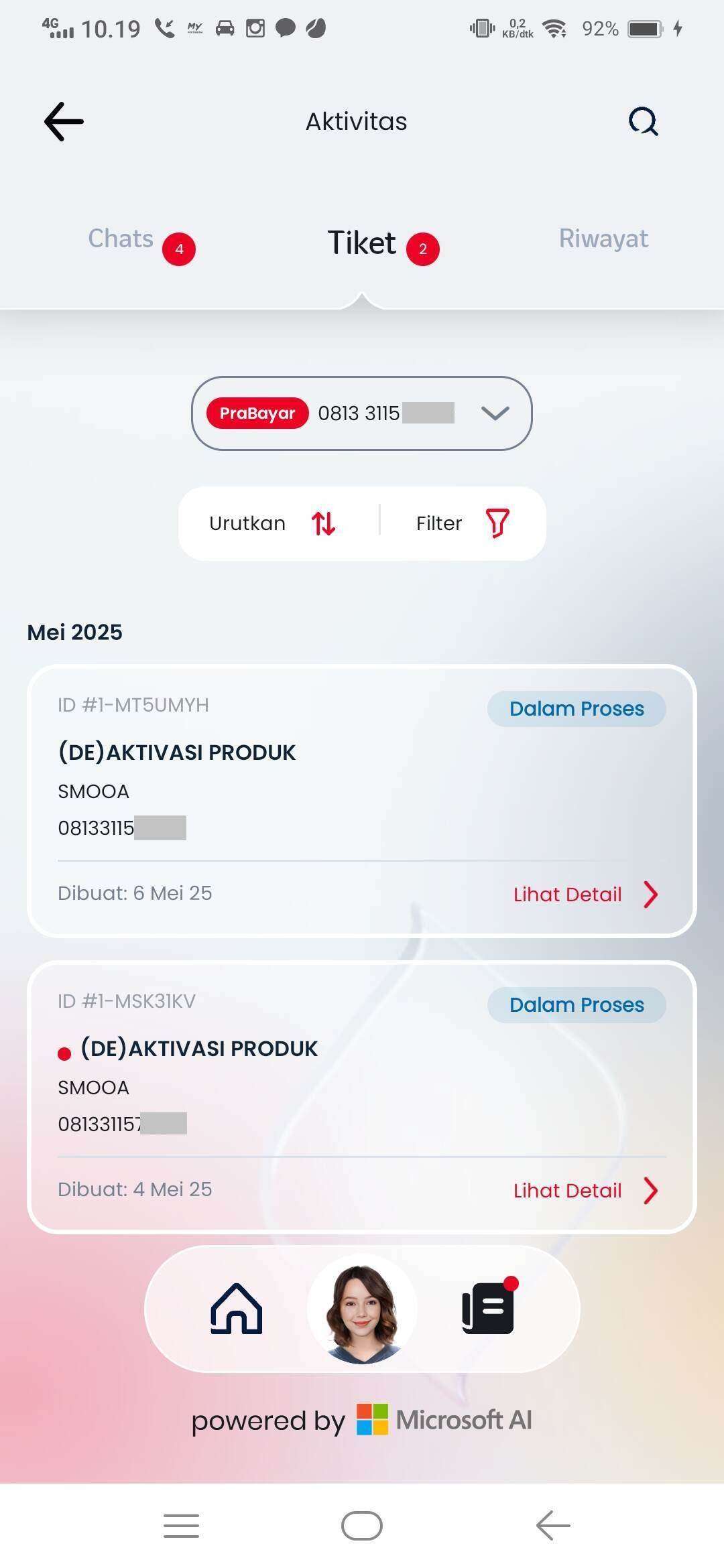Viewport: 724px width, 1568px height.
Task: Switch to the Riwayat tab
Action: click(x=603, y=239)
